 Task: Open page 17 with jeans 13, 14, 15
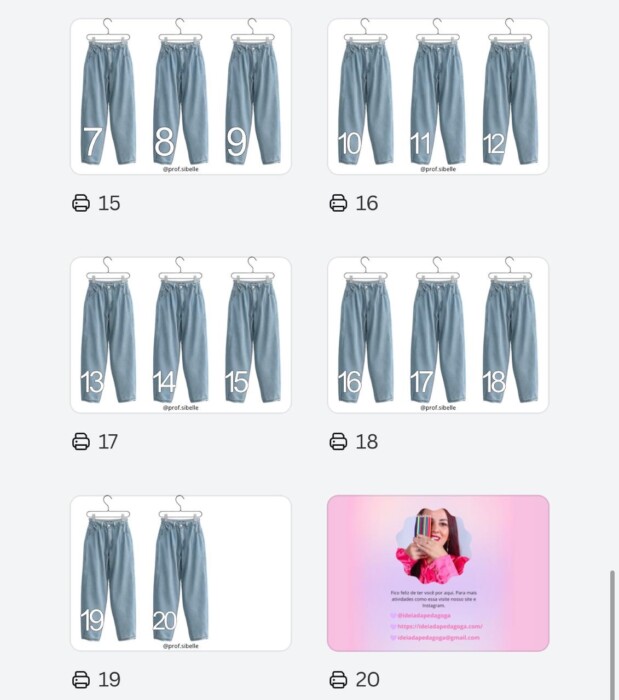[x=180, y=335]
